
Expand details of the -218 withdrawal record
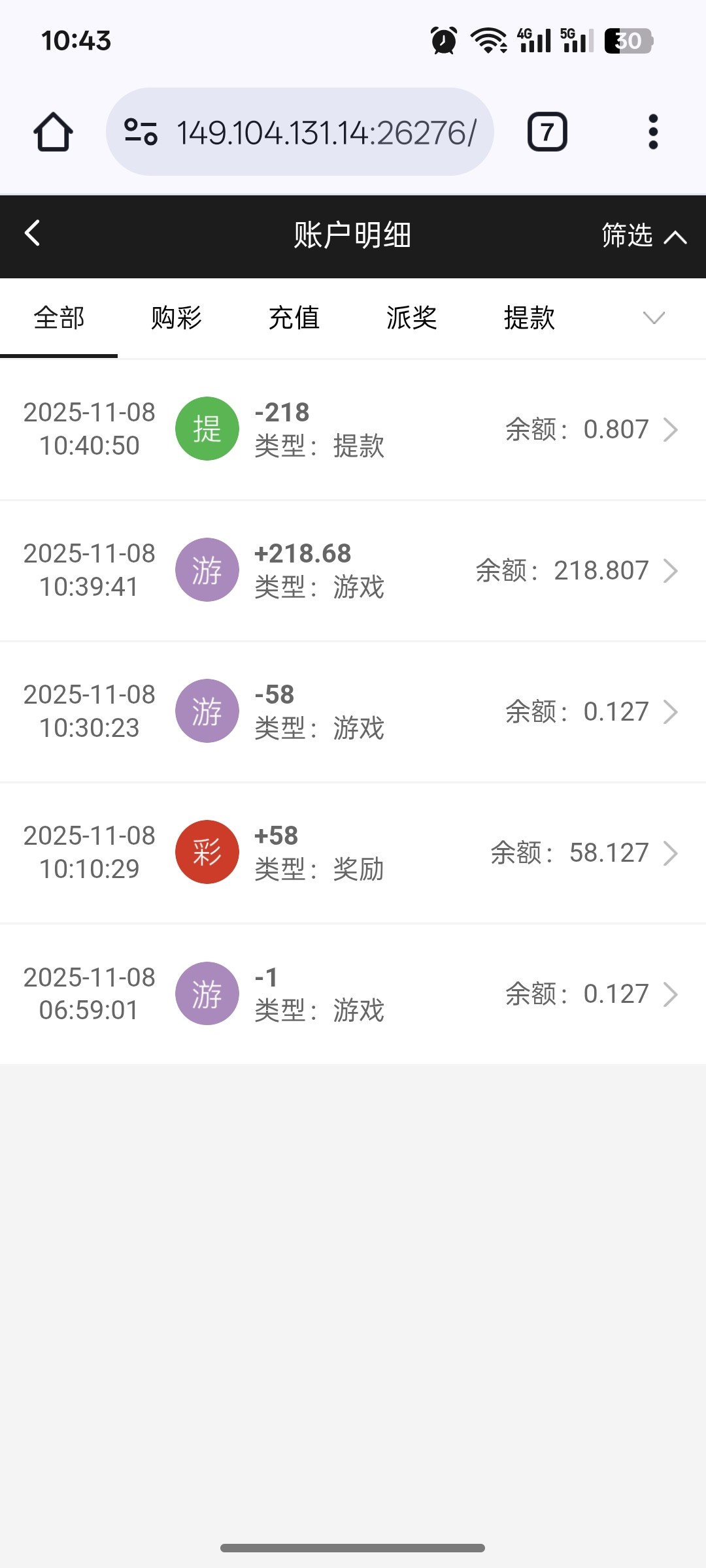point(672,429)
